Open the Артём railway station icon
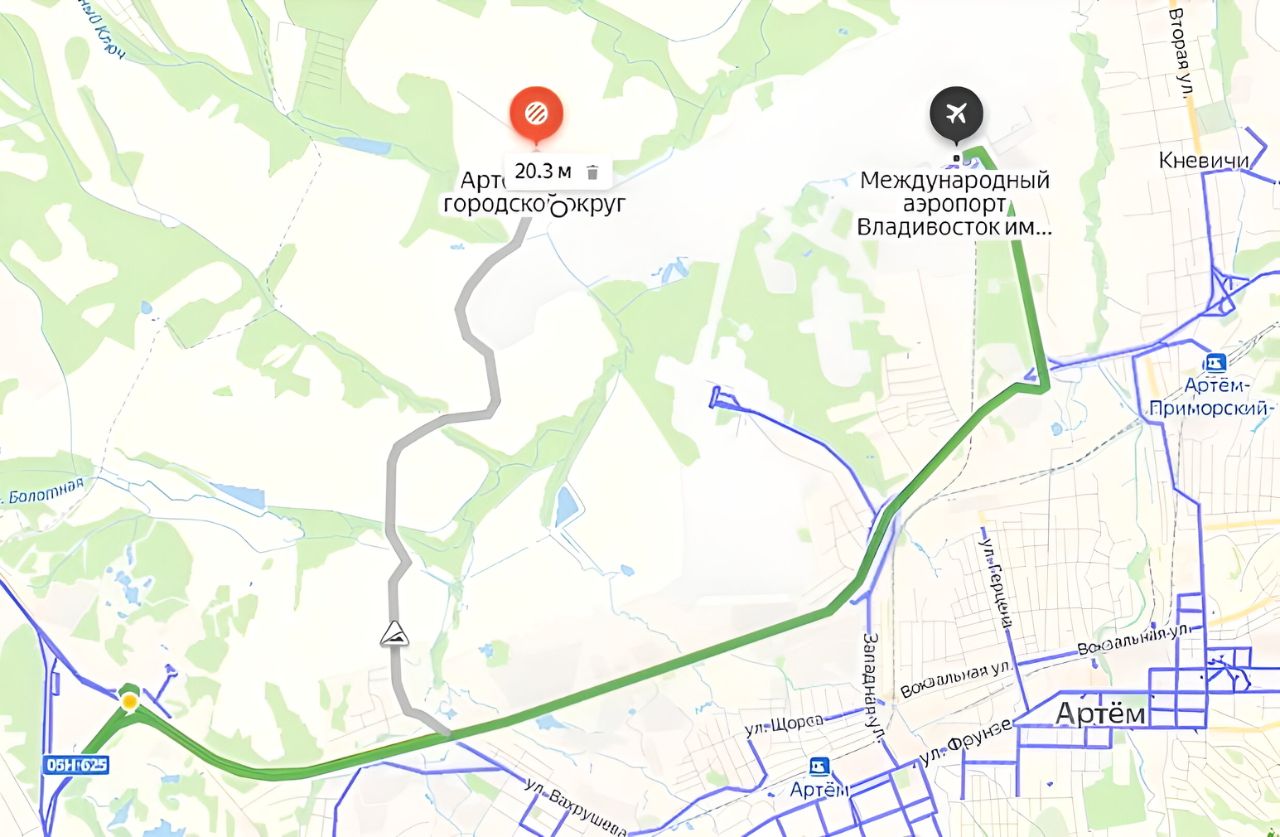This screenshot has width=1280, height=837. tap(819, 767)
